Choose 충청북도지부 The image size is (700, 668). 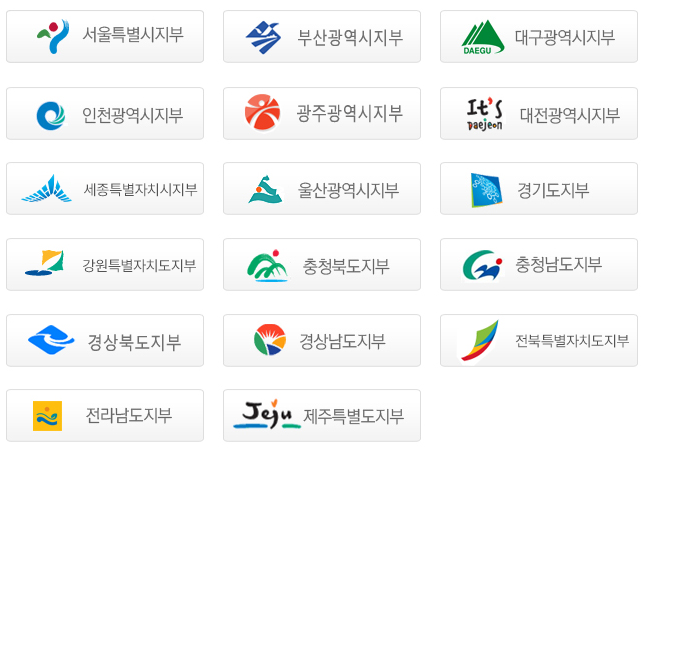322,264
